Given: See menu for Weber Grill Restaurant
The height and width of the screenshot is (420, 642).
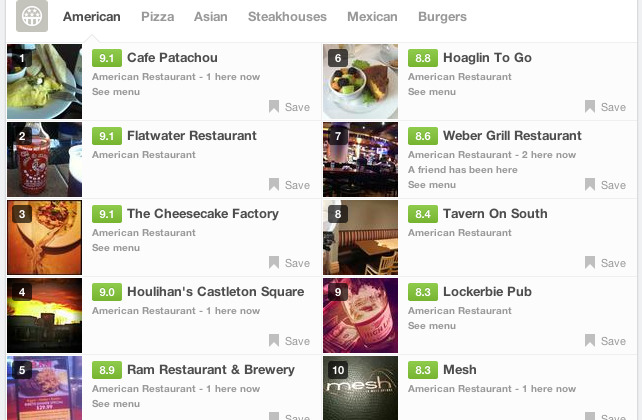Looking at the screenshot, I should click(432, 185).
